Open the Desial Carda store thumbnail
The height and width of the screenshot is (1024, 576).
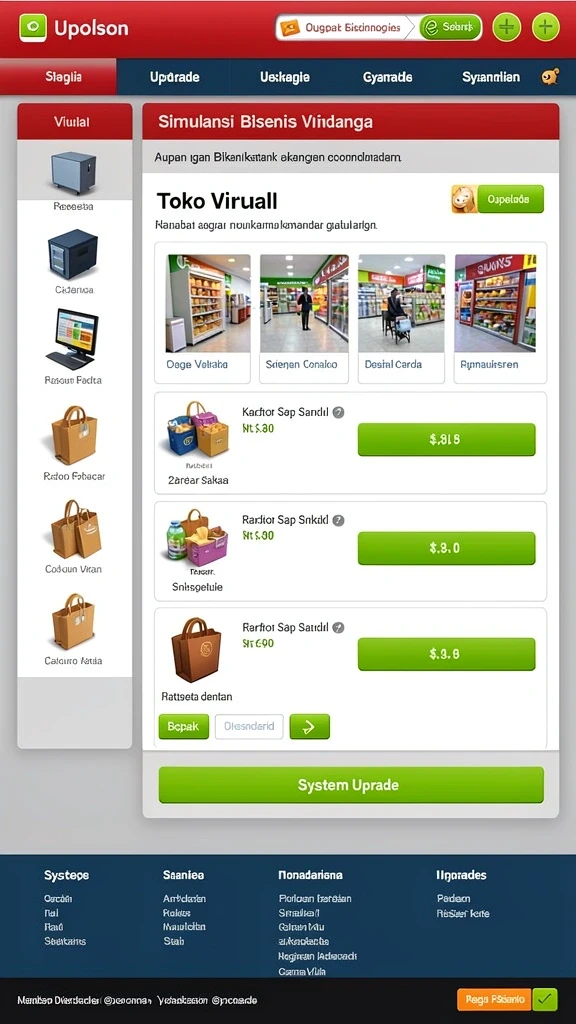(x=401, y=318)
